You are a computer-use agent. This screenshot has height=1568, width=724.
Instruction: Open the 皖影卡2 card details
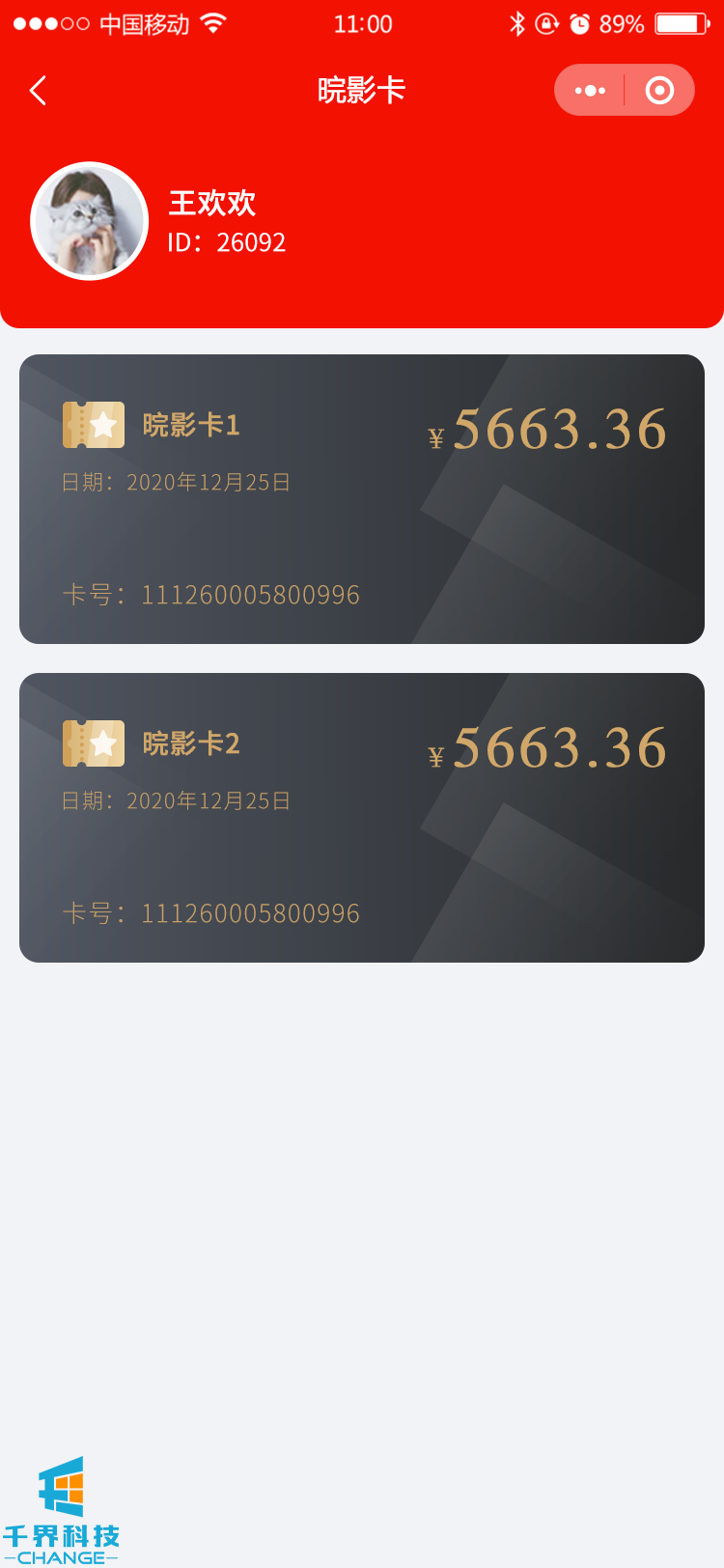coord(361,818)
